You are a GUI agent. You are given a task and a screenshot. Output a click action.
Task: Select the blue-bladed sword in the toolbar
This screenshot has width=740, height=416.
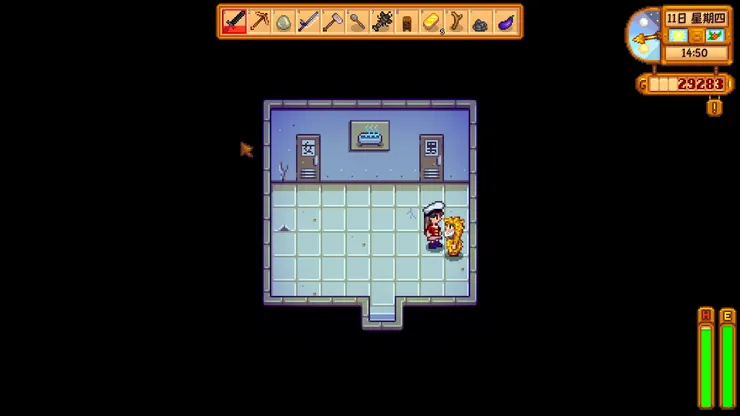[x=309, y=21]
